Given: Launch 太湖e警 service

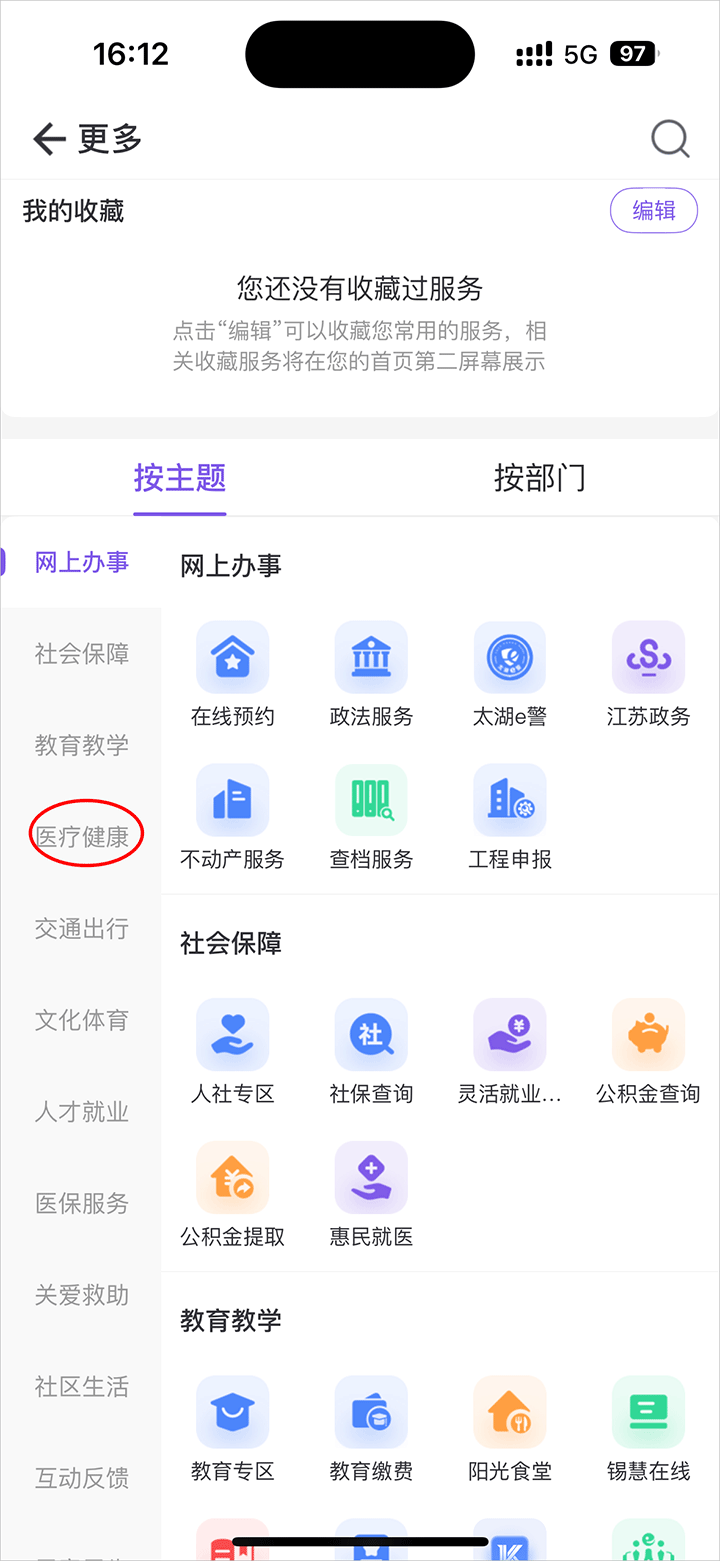Looking at the screenshot, I should click(510, 672).
